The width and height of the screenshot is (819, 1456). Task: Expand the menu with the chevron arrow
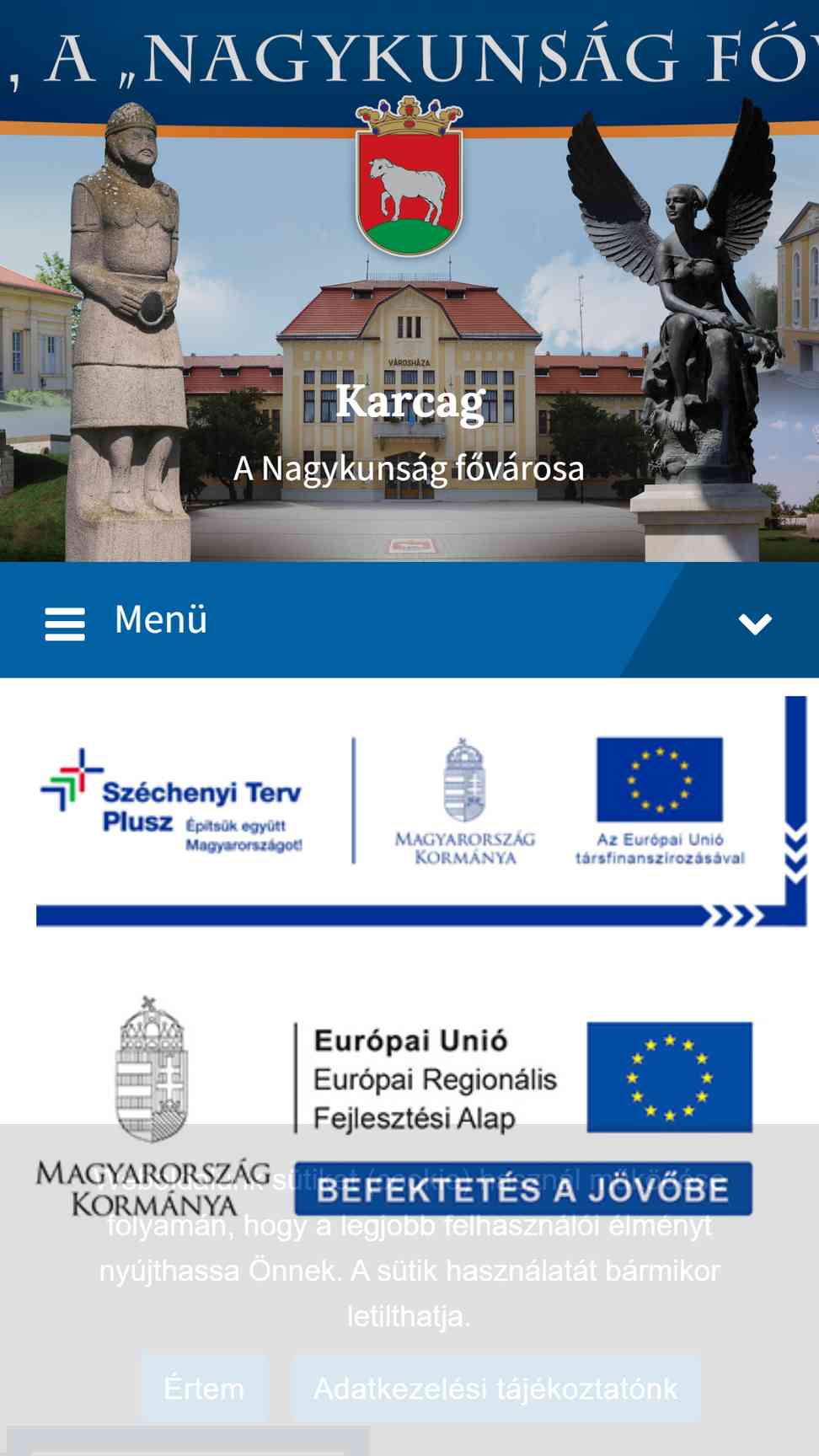coord(754,624)
